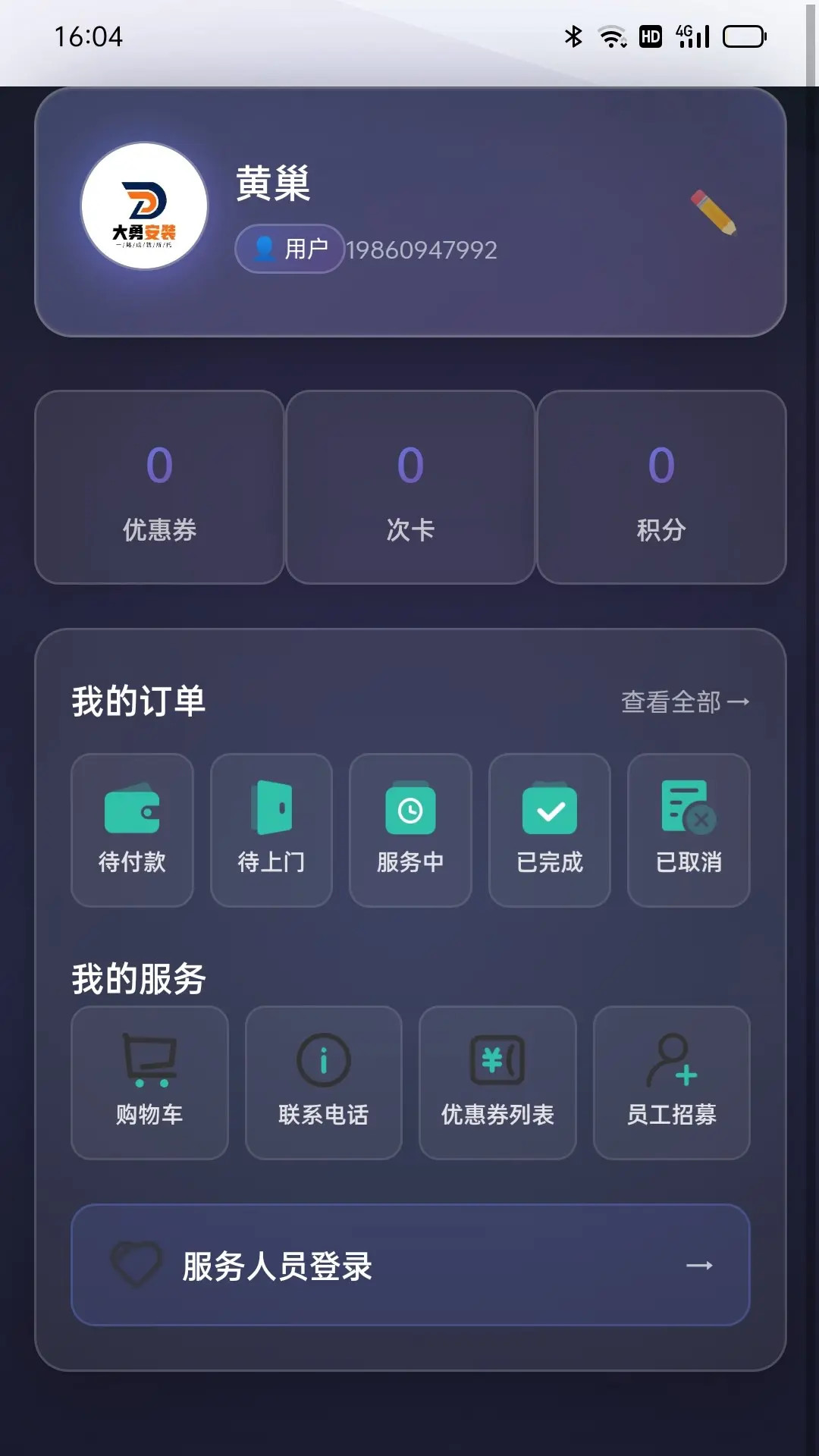This screenshot has width=819, height=1456.
Task: Select the username 黄巢
Action: click(274, 186)
